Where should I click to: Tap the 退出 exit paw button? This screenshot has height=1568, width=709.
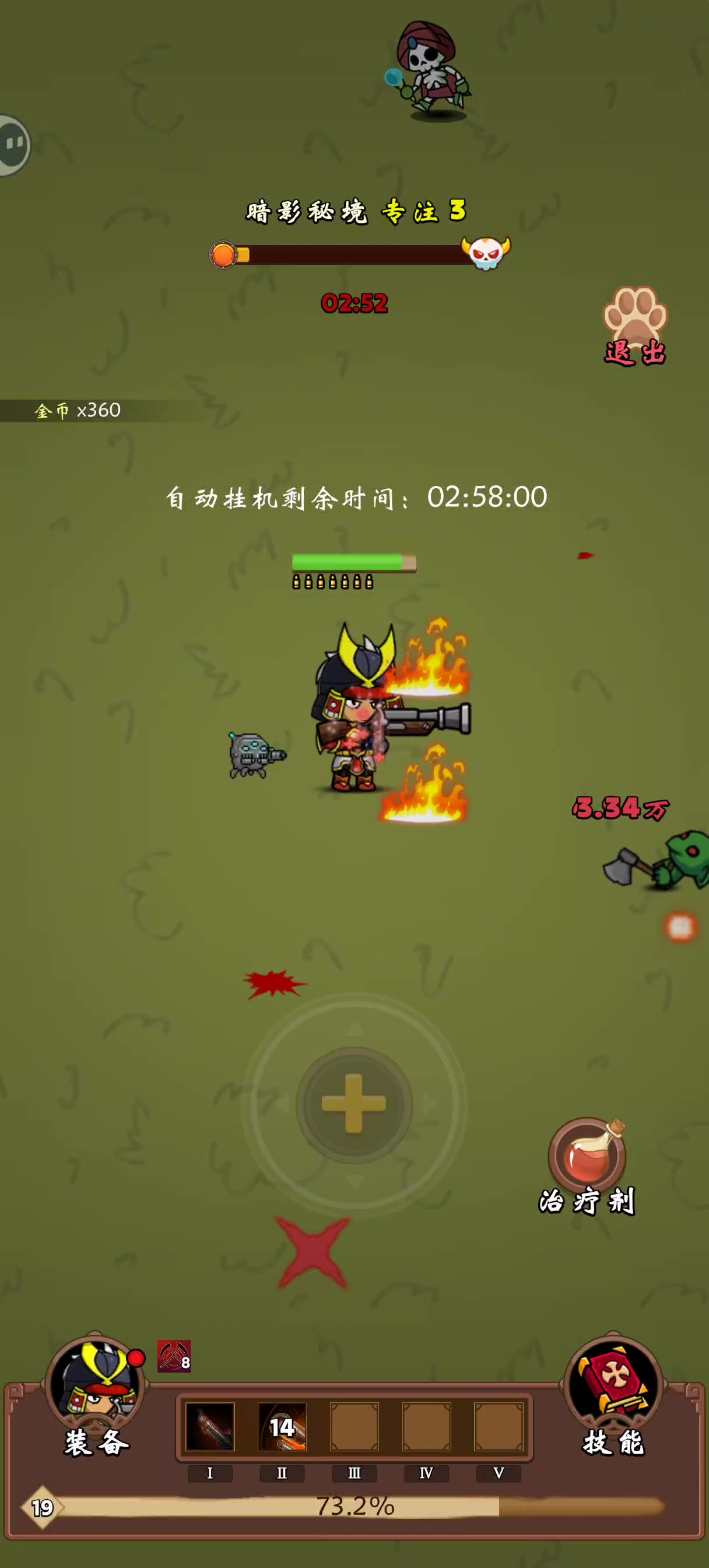tap(635, 327)
